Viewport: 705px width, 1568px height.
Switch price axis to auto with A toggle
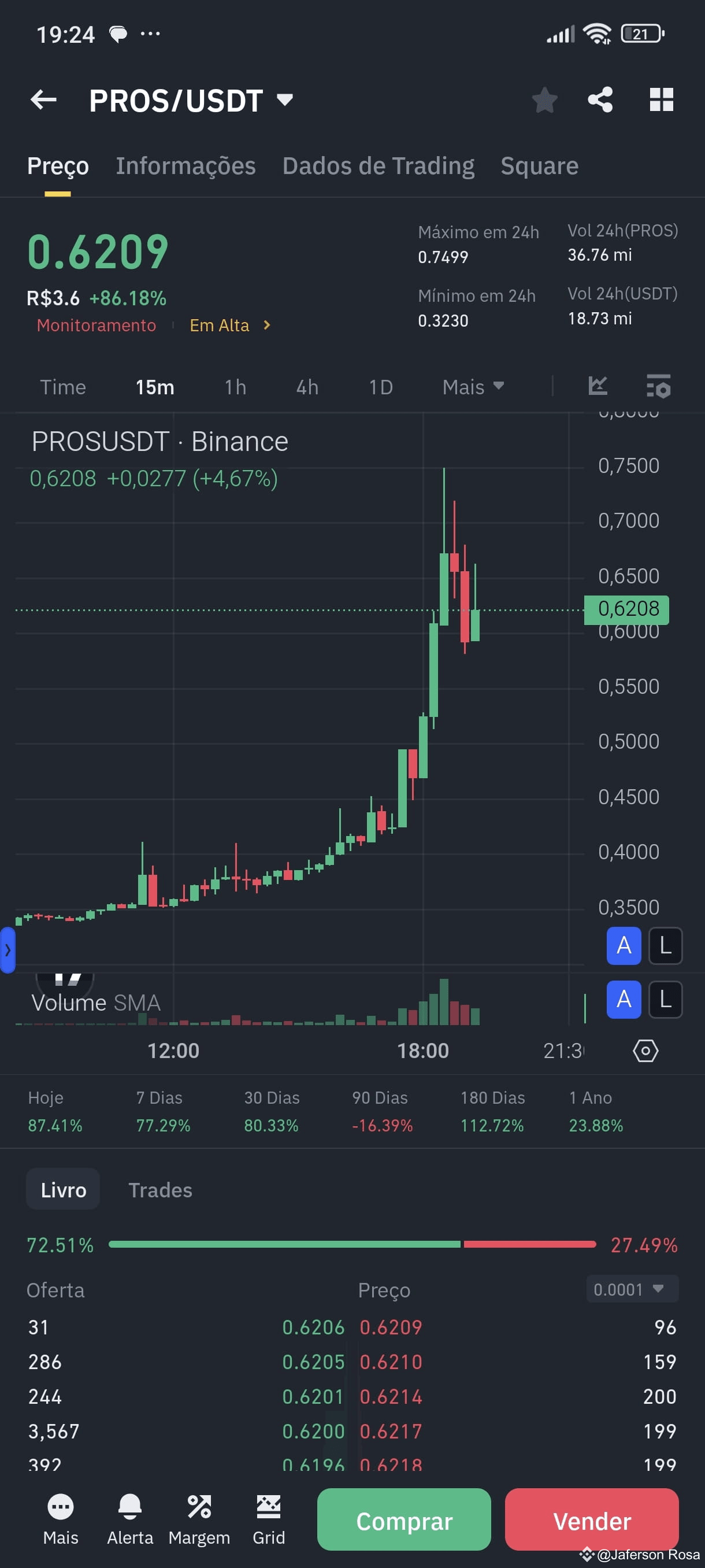tap(623, 946)
